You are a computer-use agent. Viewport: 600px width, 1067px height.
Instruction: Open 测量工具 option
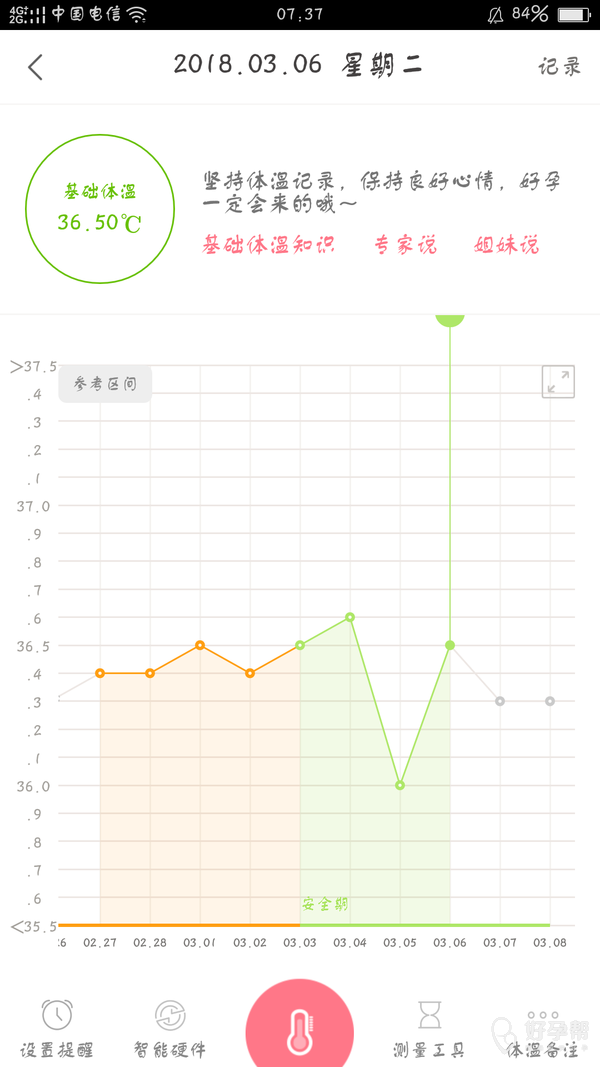[x=429, y=1030]
